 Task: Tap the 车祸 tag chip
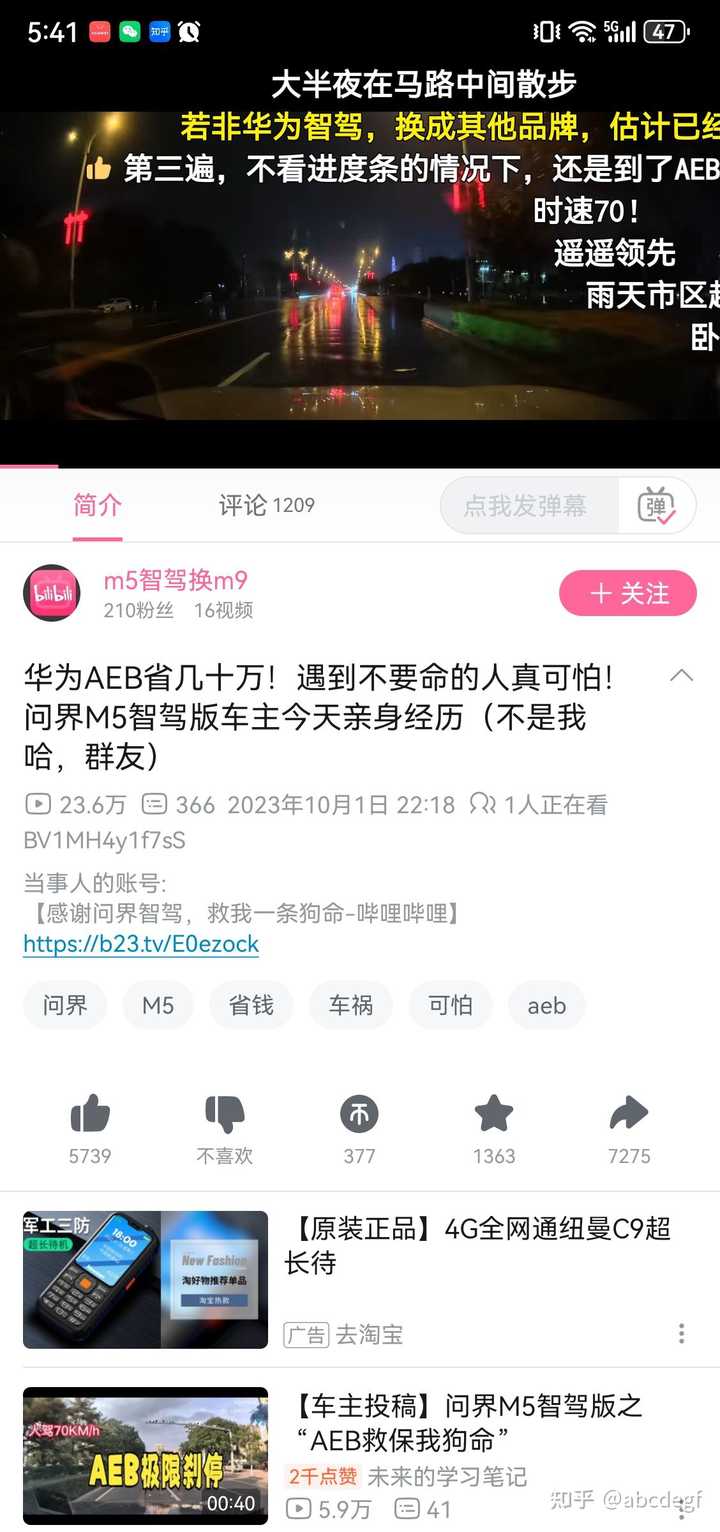(351, 1006)
